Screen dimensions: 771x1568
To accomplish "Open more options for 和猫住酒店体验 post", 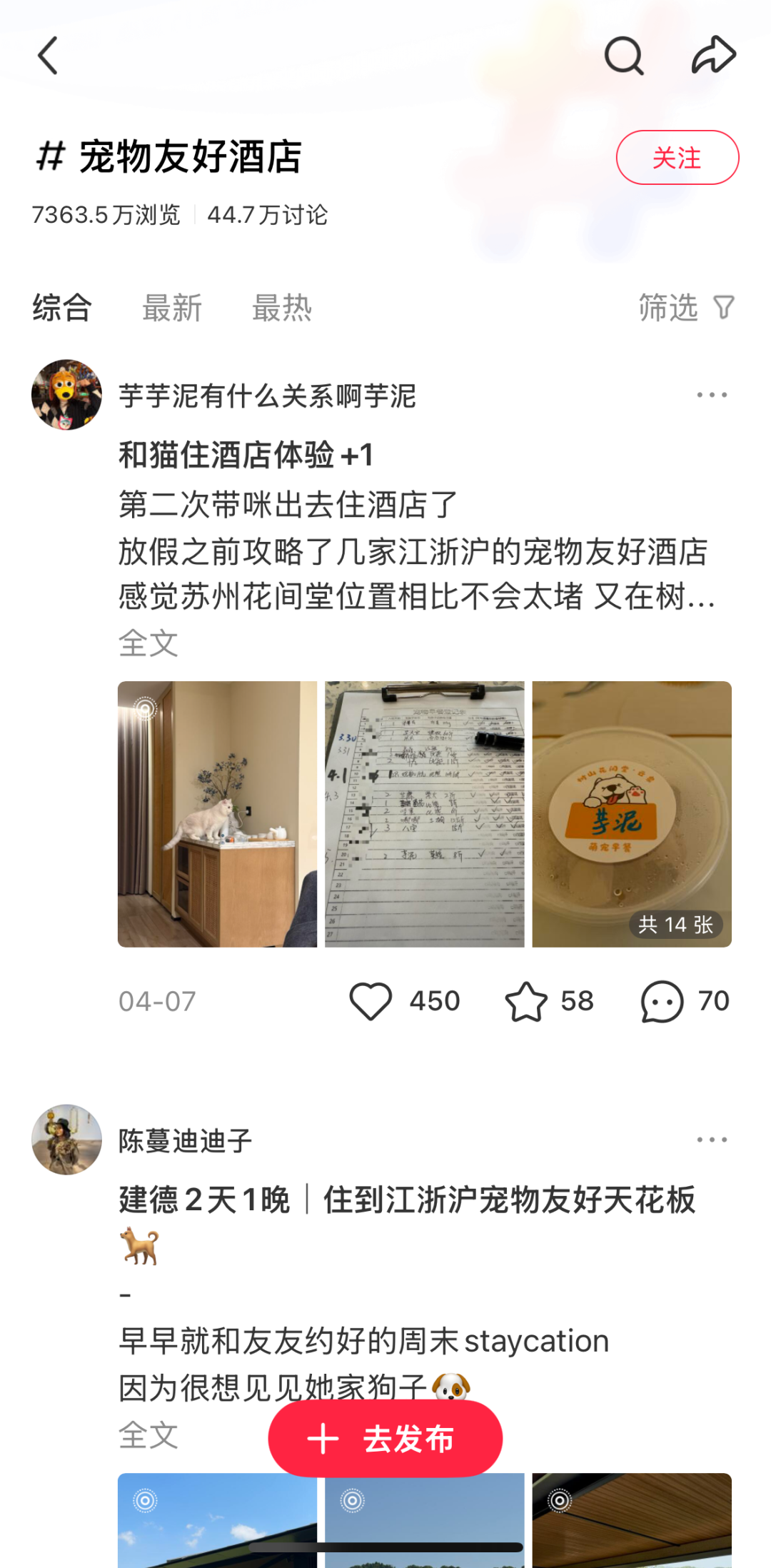I will pyautogui.click(x=712, y=395).
